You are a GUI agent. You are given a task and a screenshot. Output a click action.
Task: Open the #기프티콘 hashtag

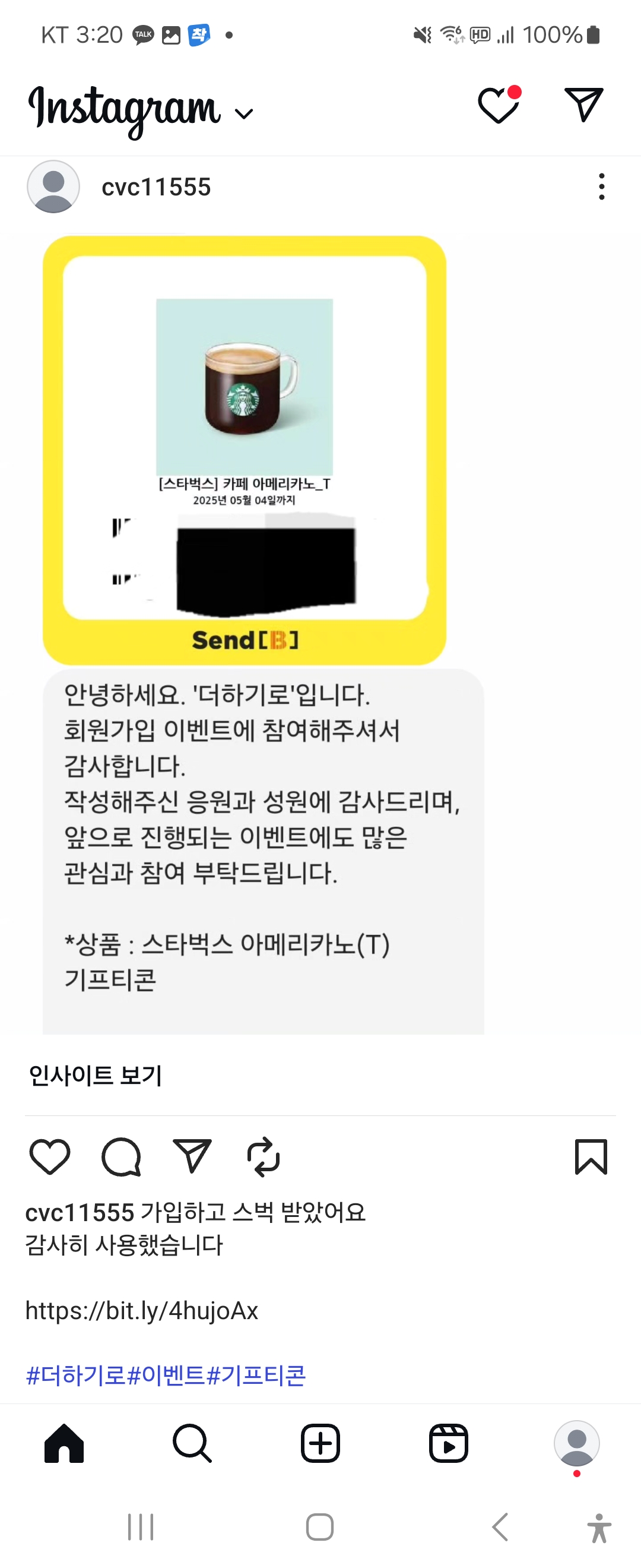click(256, 1375)
